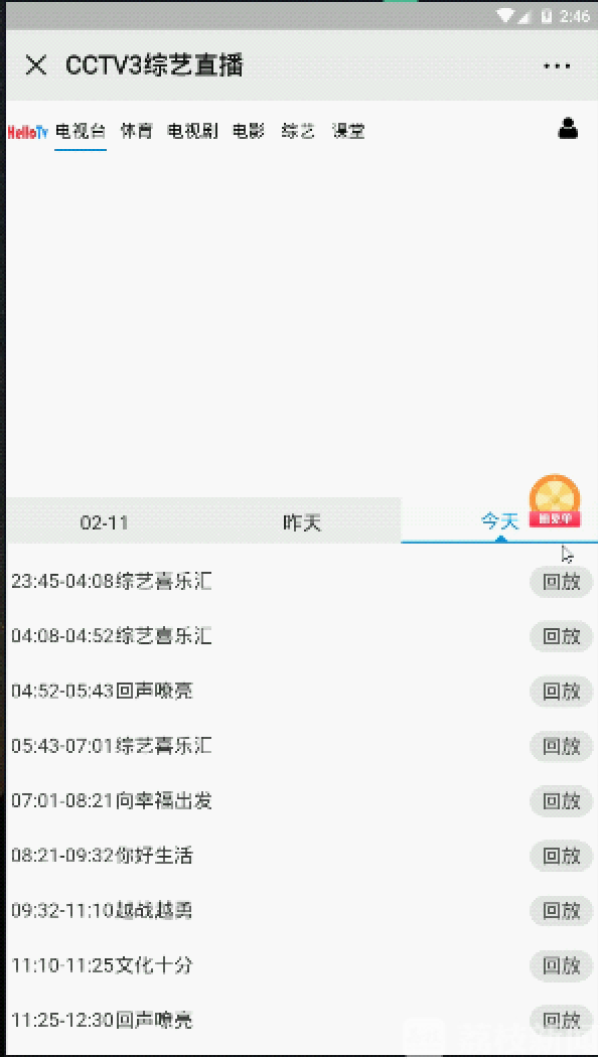Screen dimensions: 600x1059
Task: Show the 昨天 program schedule
Action: (x=302, y=522)
